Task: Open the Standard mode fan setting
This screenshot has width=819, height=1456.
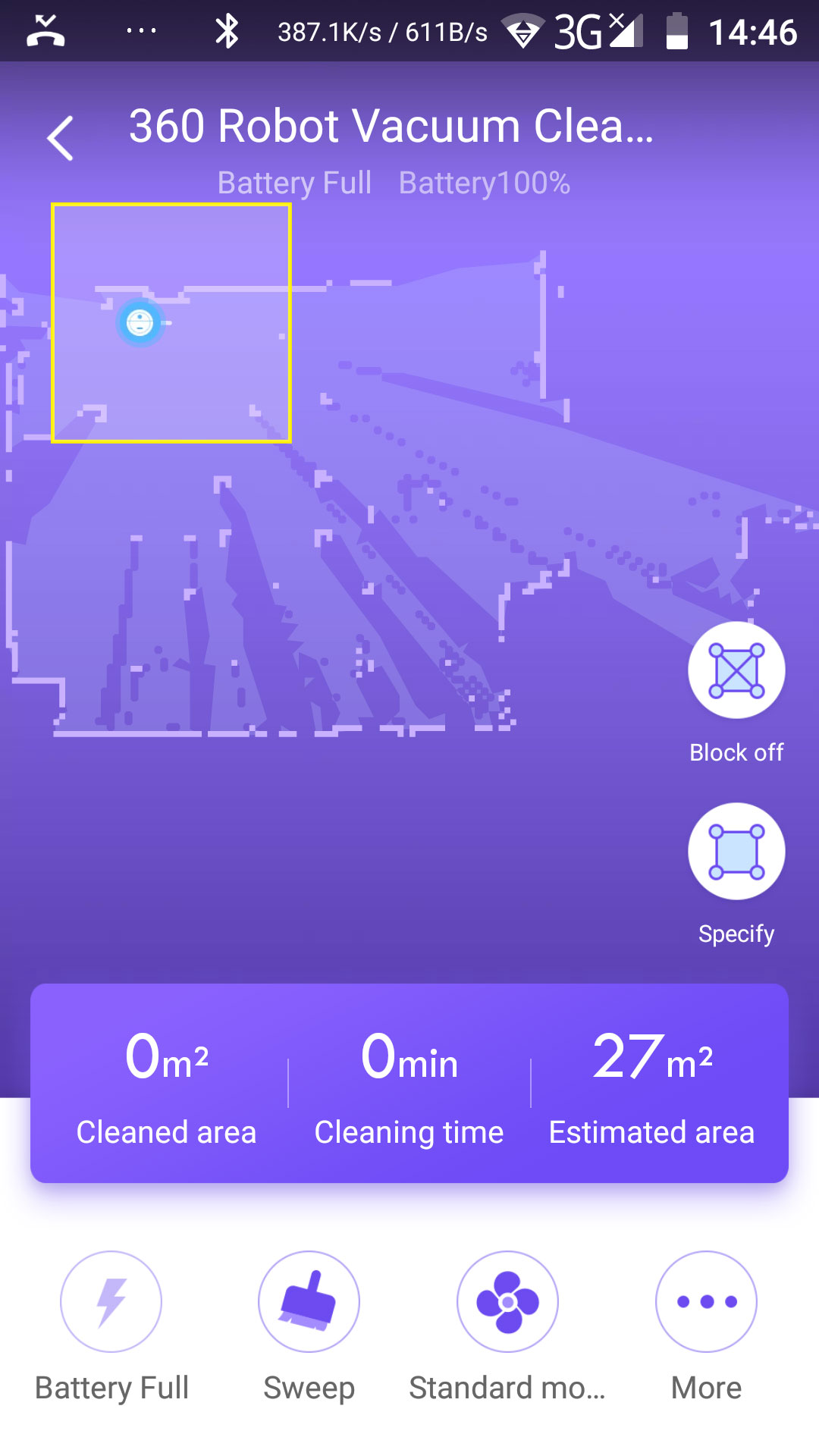Action: 507,1301
